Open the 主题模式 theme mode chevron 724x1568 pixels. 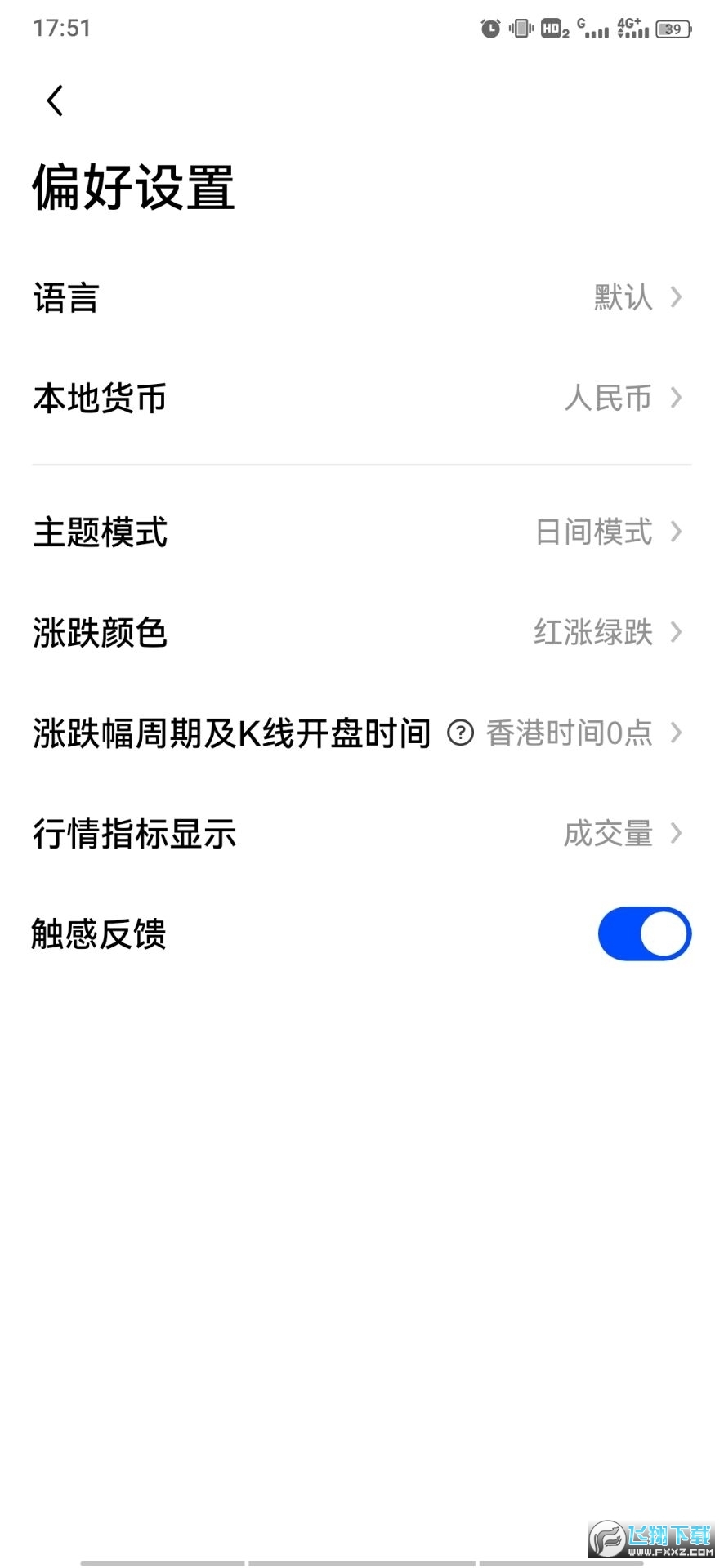pyautogui.click(x=678, y=532)
